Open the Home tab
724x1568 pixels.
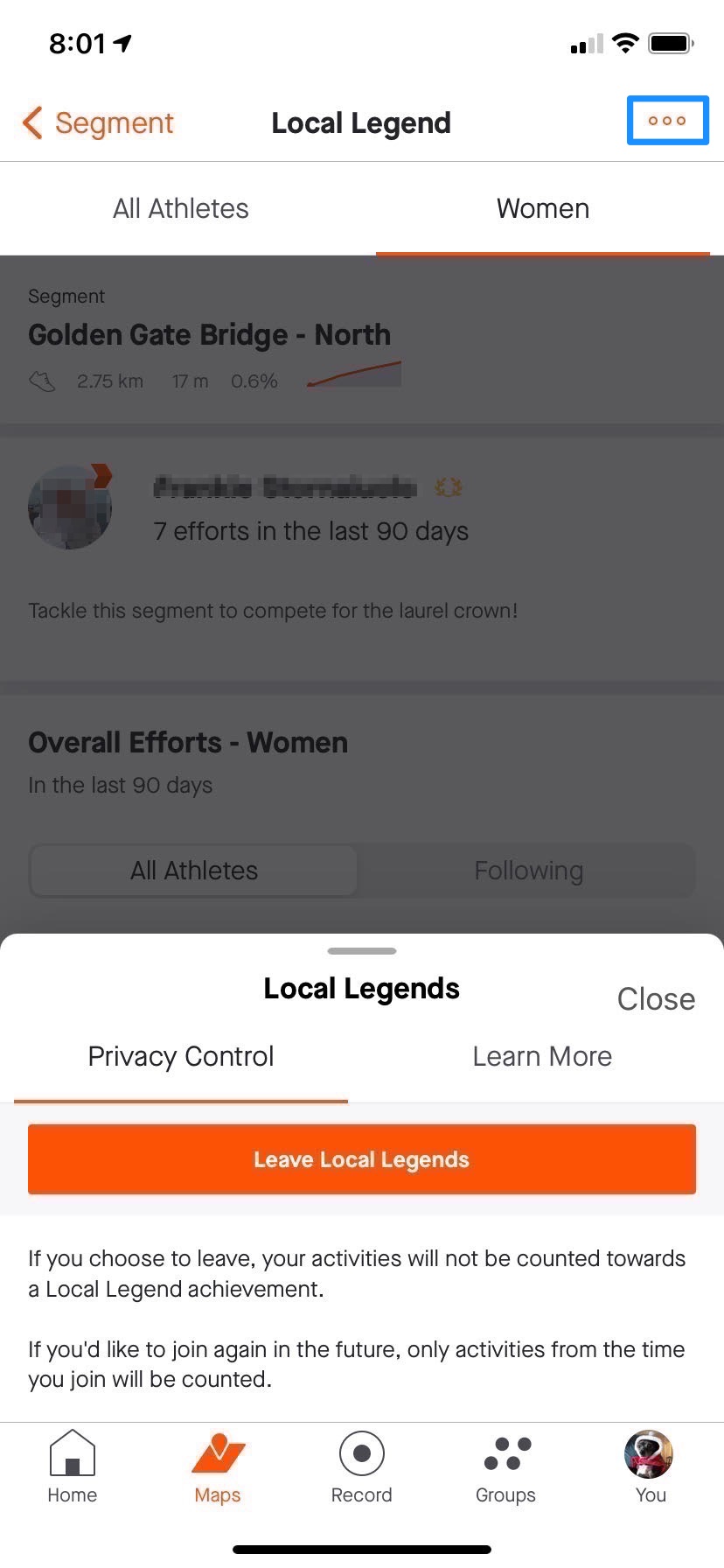click(73, 1466)
